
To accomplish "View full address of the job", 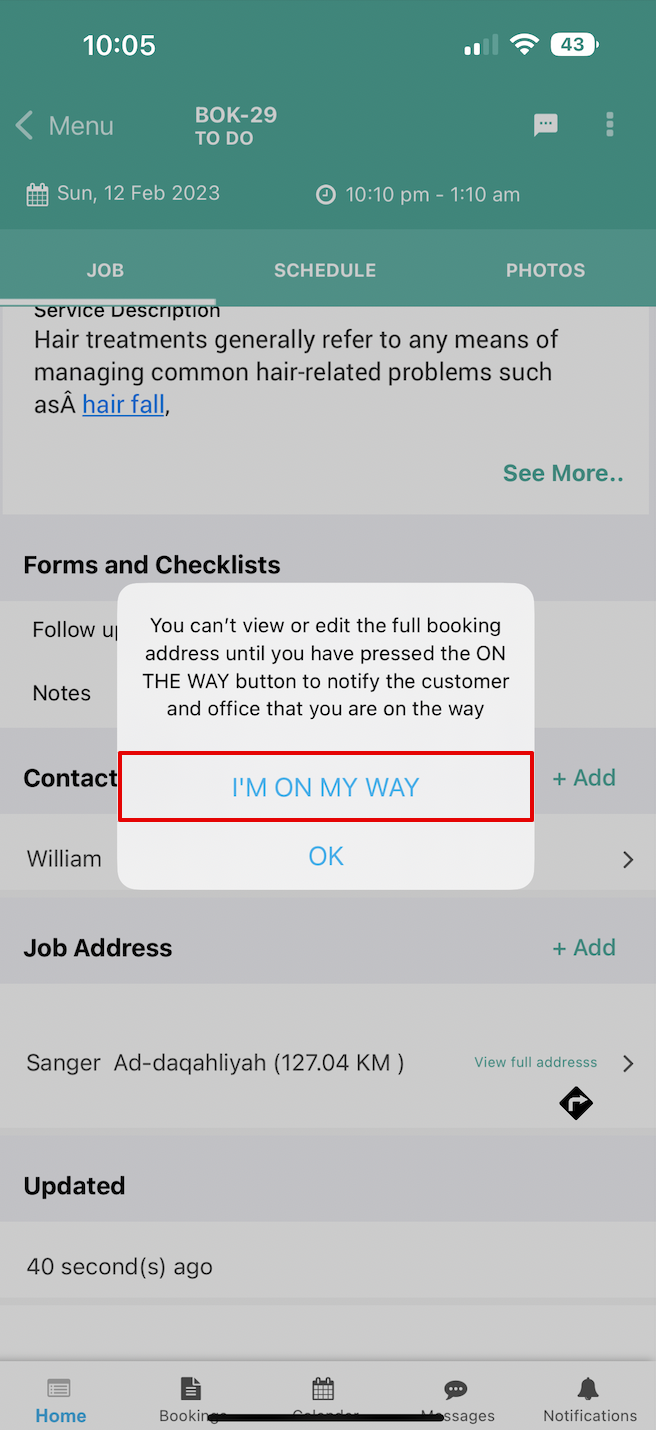I will click(536, 1062).
